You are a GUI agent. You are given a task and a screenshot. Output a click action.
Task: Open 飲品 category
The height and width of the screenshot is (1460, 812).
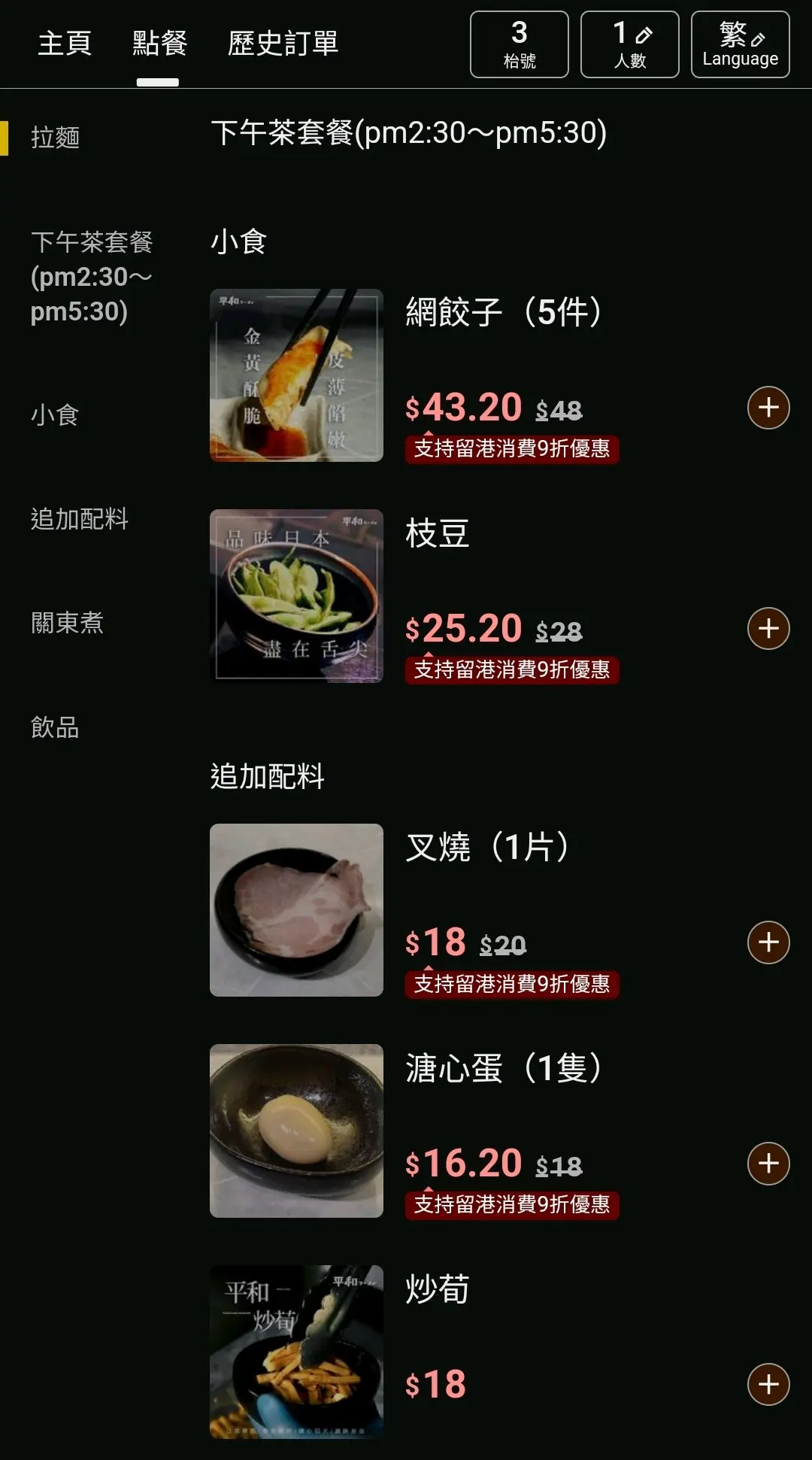coord(55,727)
